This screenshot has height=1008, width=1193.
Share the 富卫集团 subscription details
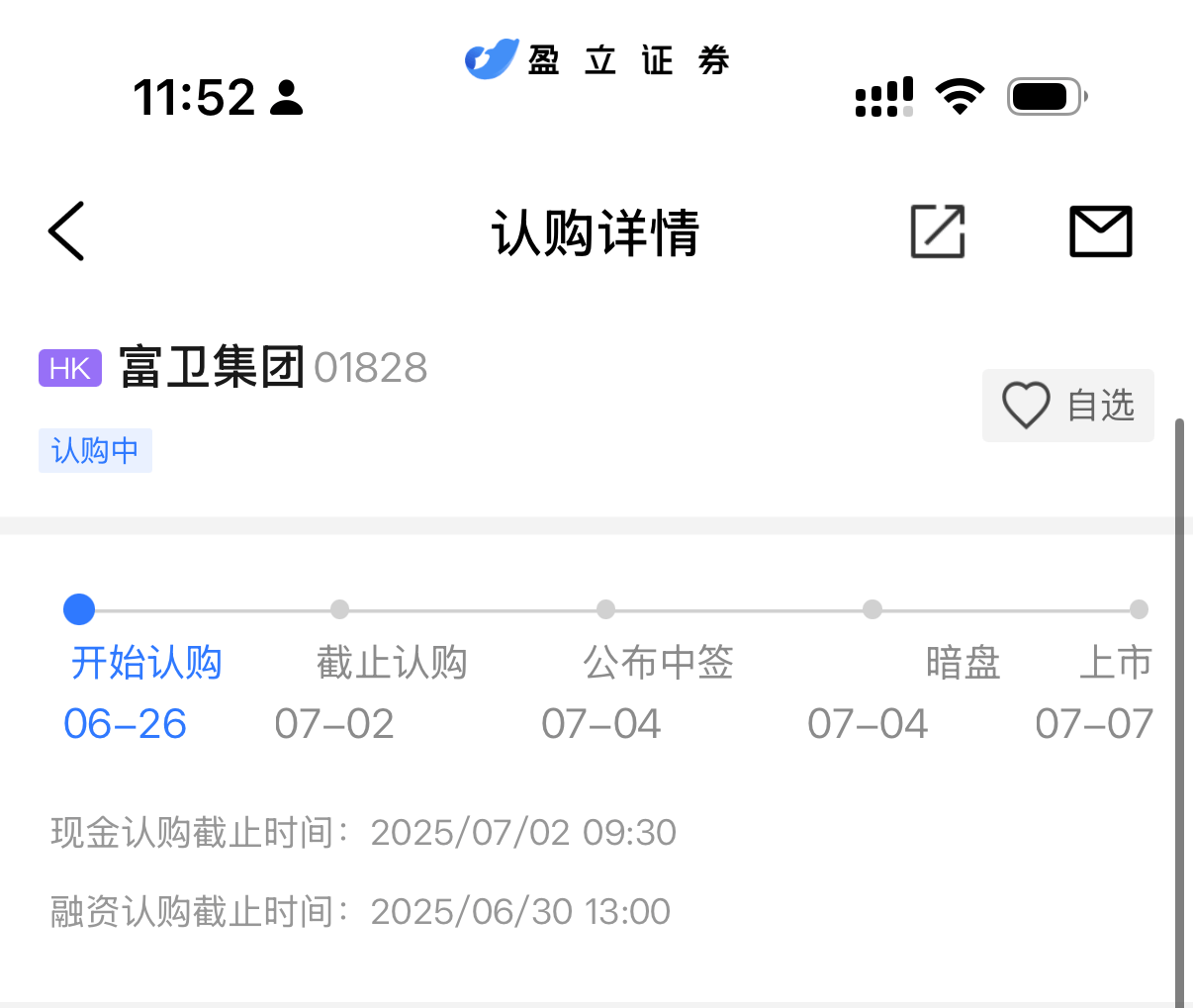coord(937,231)
